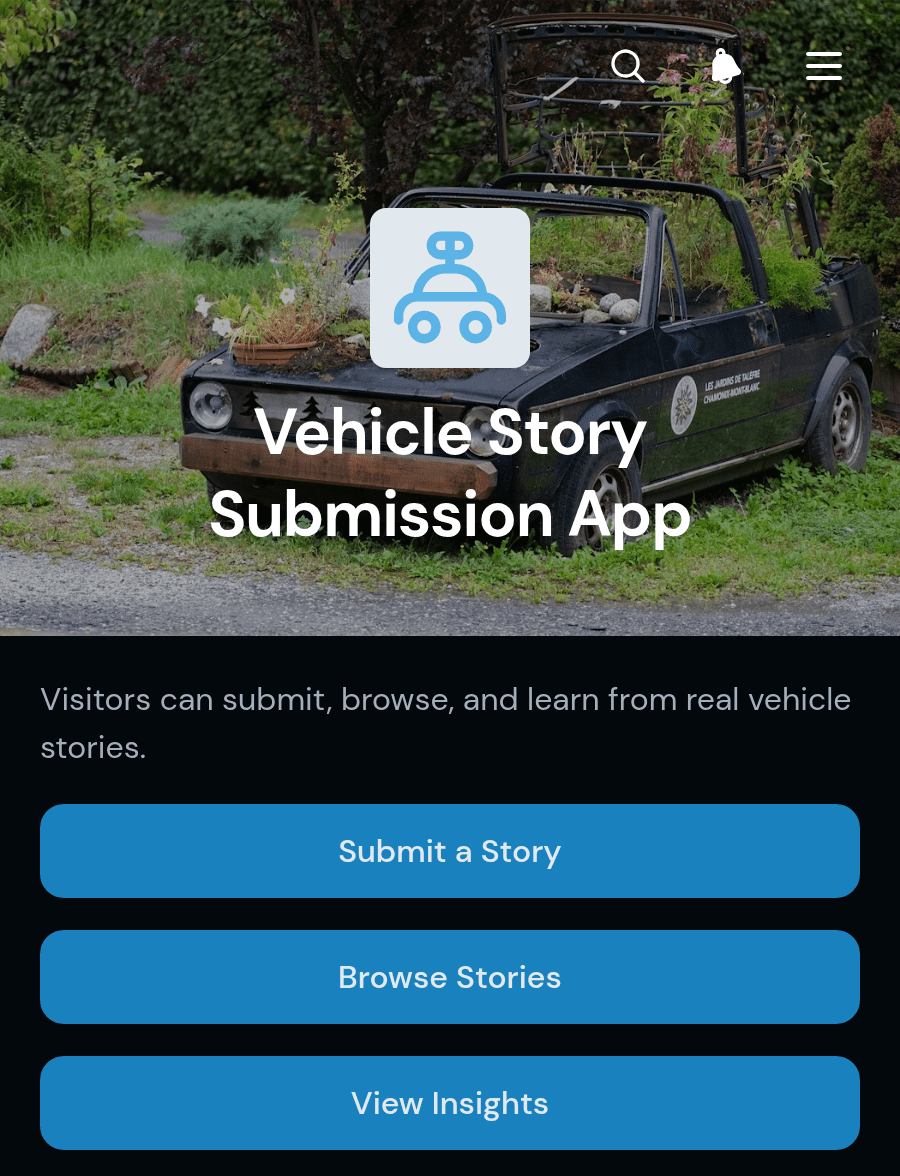Viewport: 900px width, 1176px height.
Task: Open the notifications bell
Action: coord(725,66)
